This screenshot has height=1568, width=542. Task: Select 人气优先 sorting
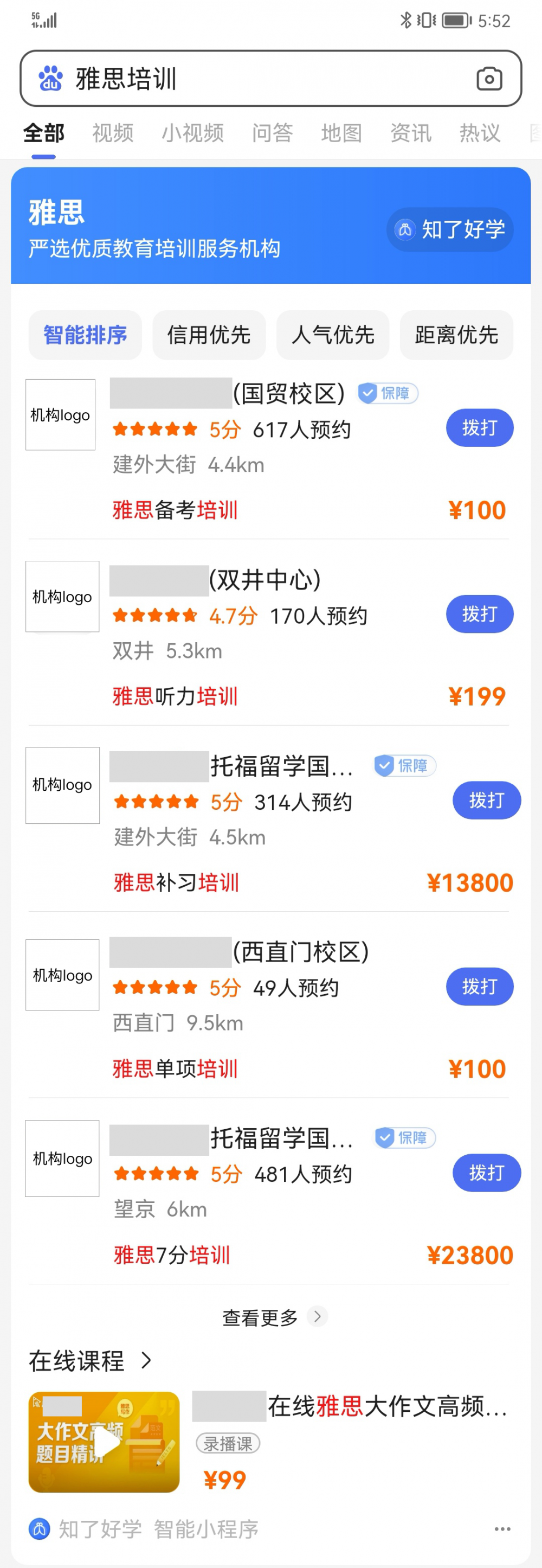click(332, 335)
